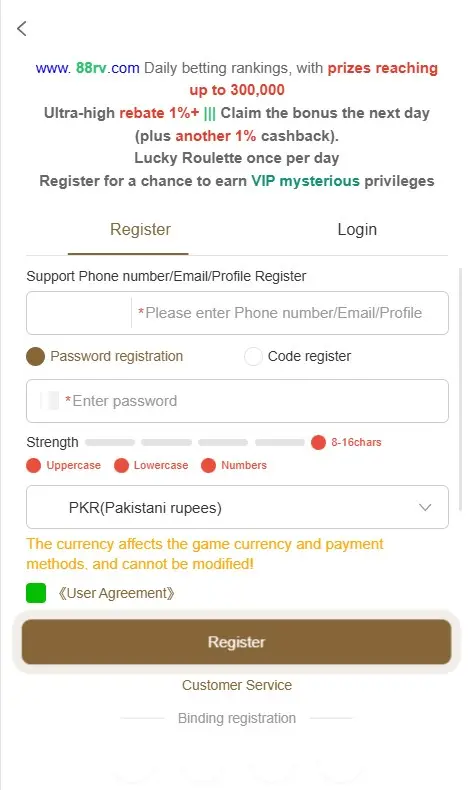Tap the brown Register button
Image resolution: width=472 pixels, height=790 pixels.
tap(236, 642)
